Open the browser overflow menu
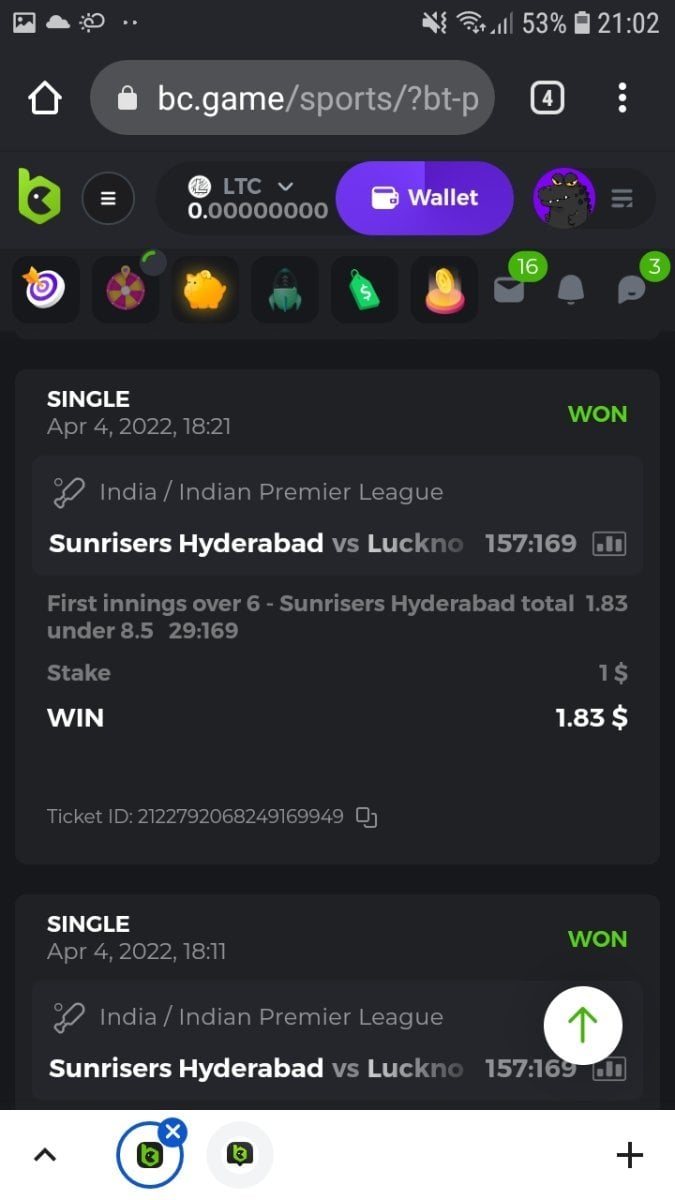The width and height of the screenshot is (675, 1200). click(x=622, y=98)
